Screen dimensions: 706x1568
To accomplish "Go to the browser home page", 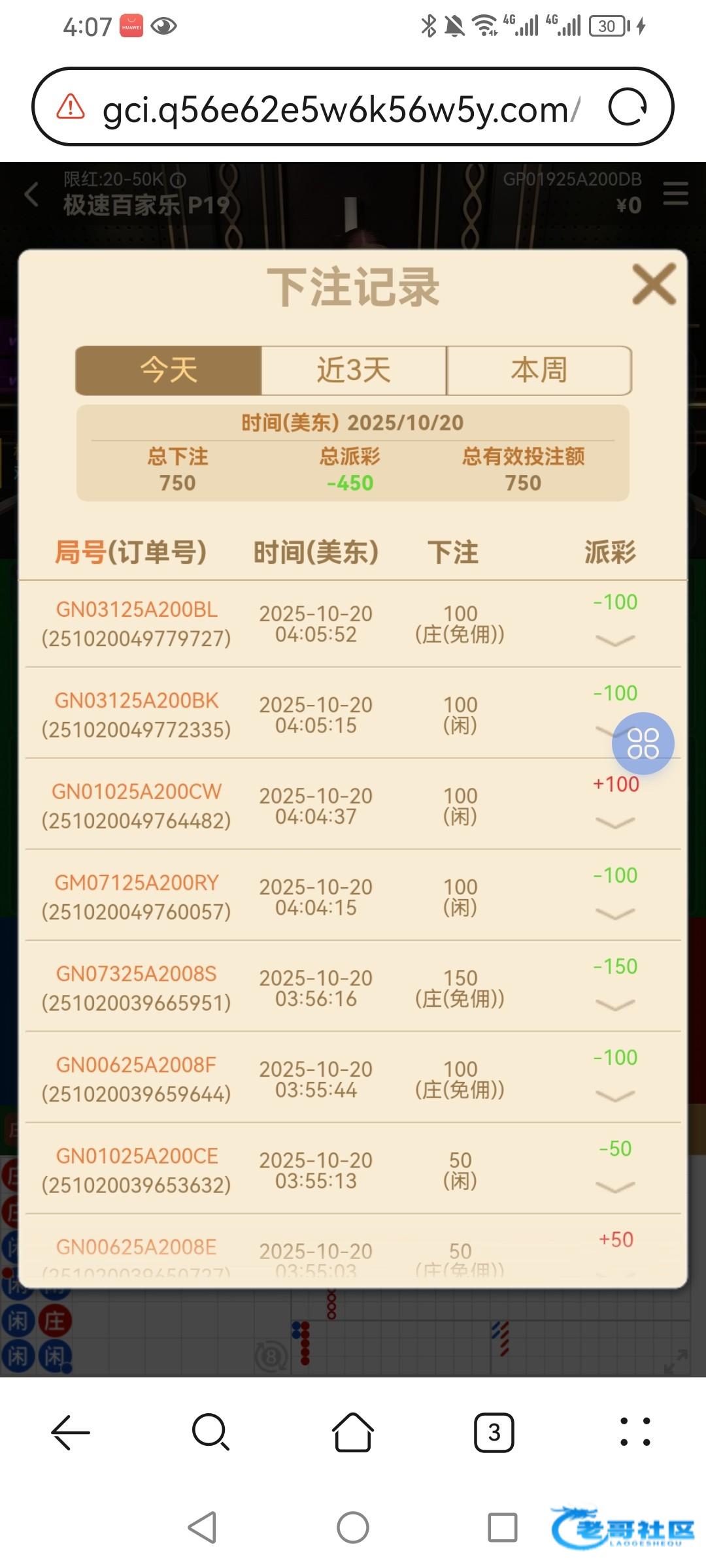I will [x=353, y=1432].
